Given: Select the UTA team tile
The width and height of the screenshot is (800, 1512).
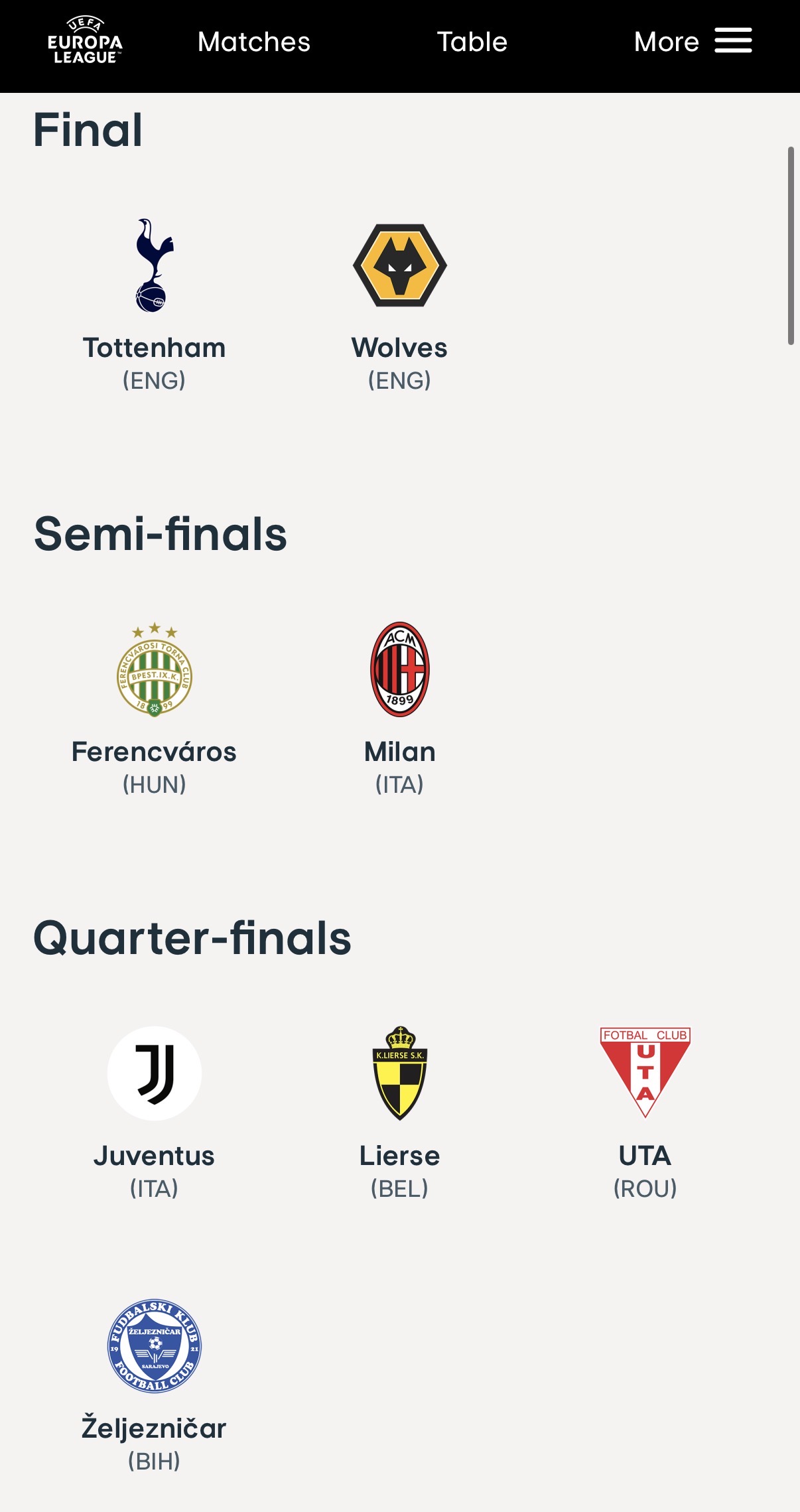Looking at the screenshot, I should tap(645, 1113).
